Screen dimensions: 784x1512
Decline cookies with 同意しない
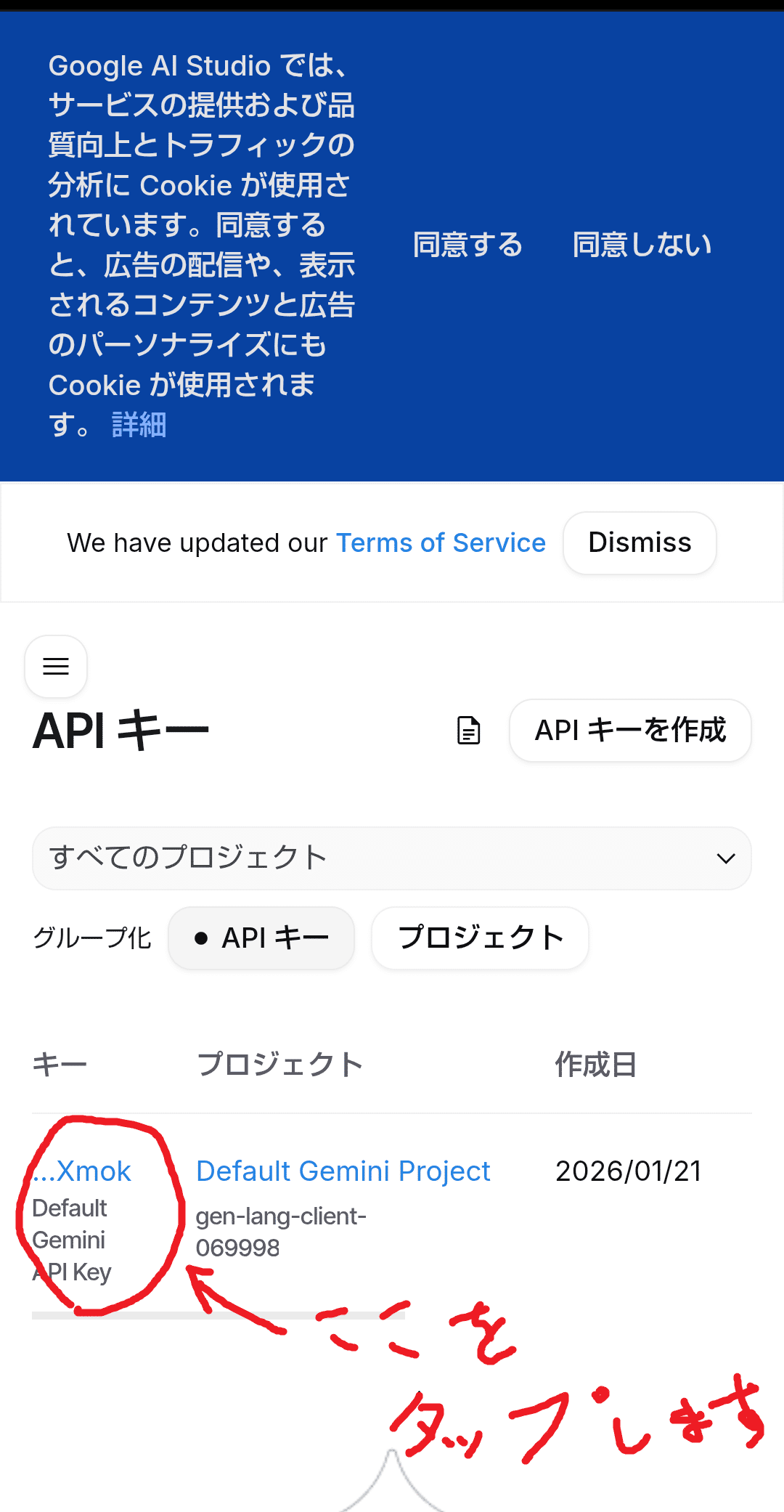click(640, 245)
